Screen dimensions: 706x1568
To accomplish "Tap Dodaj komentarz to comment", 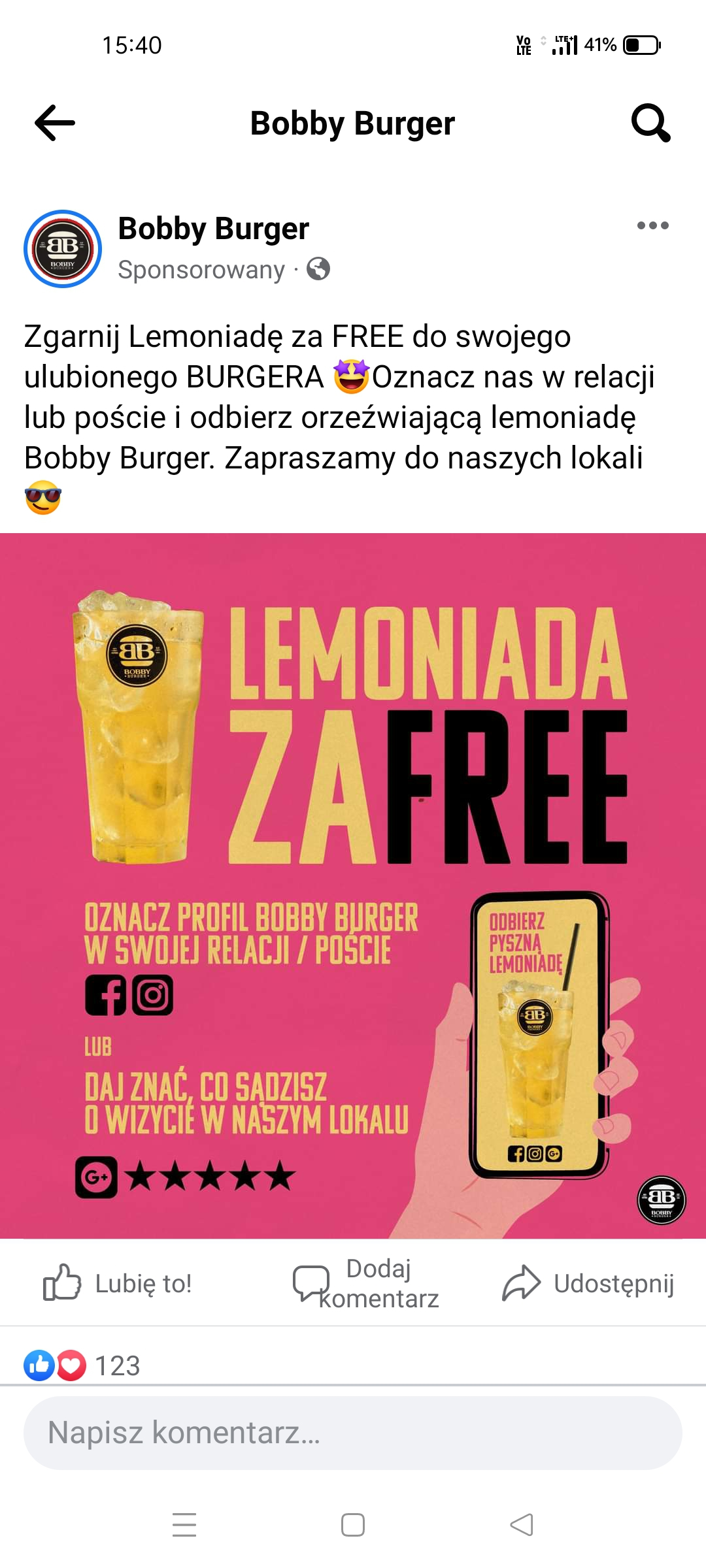I will point(366,1283).
